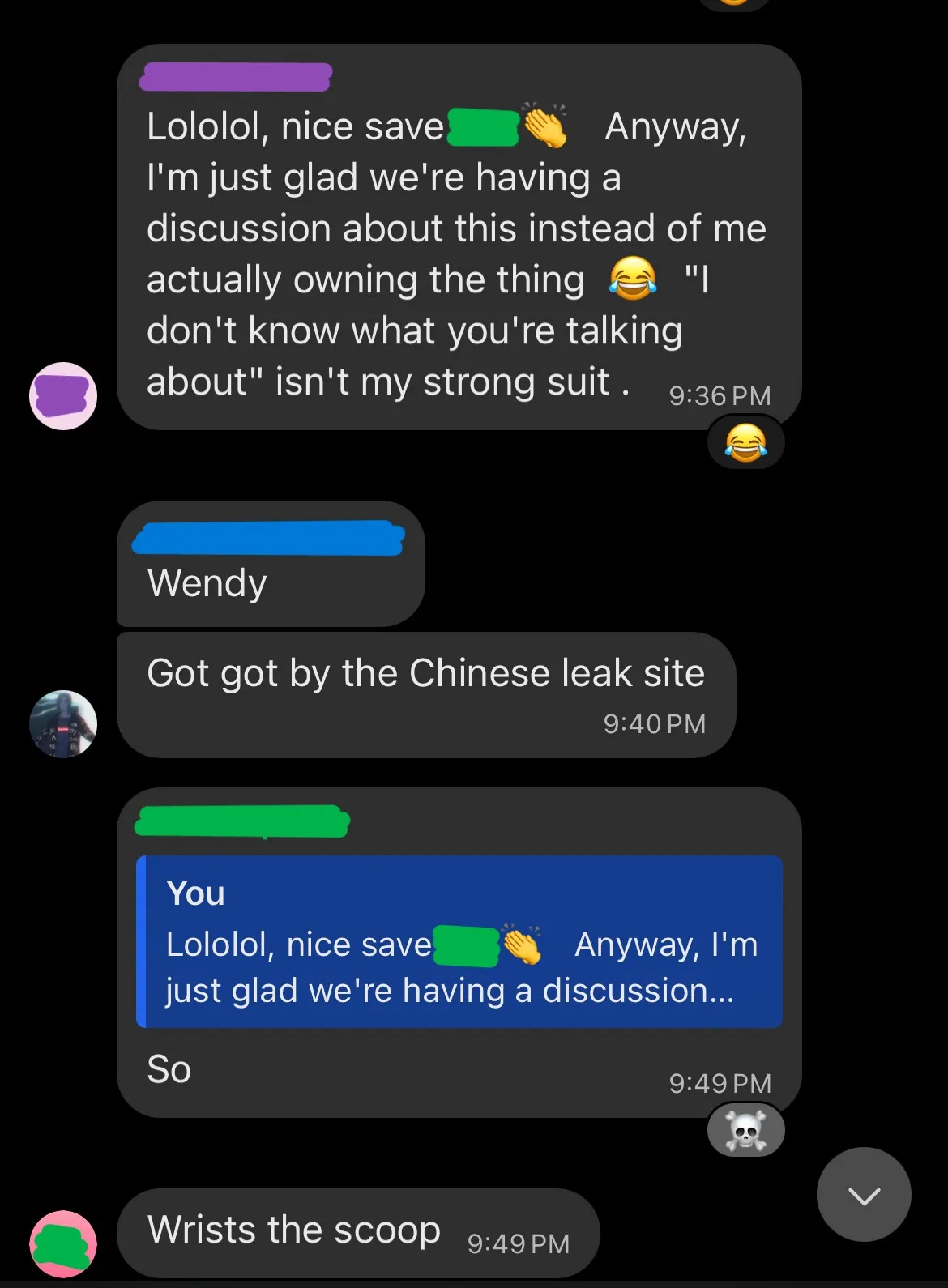Tap the skull reaction on the So message
The image size is (948, 1288).
[745, 1131]
